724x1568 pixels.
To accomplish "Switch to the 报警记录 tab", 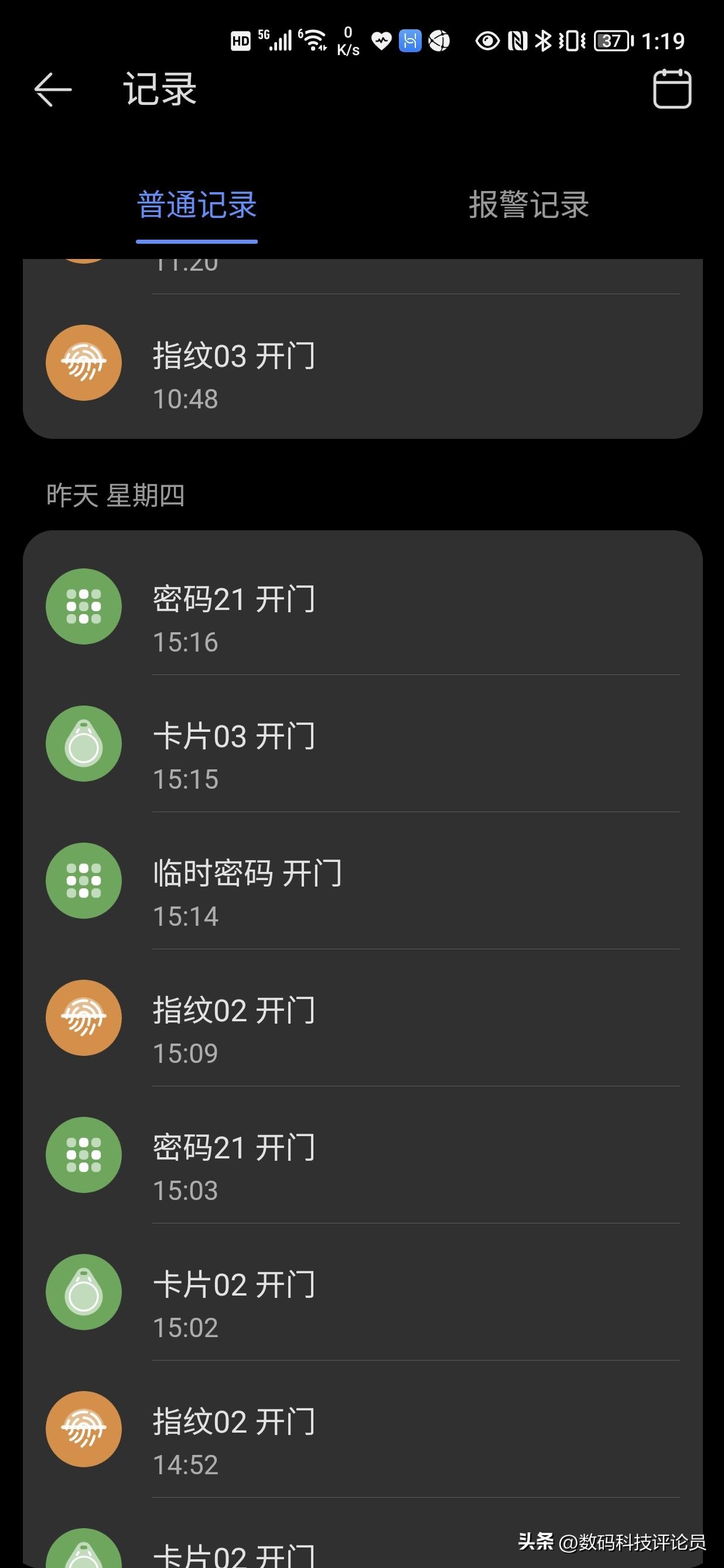I will [528, 206].
